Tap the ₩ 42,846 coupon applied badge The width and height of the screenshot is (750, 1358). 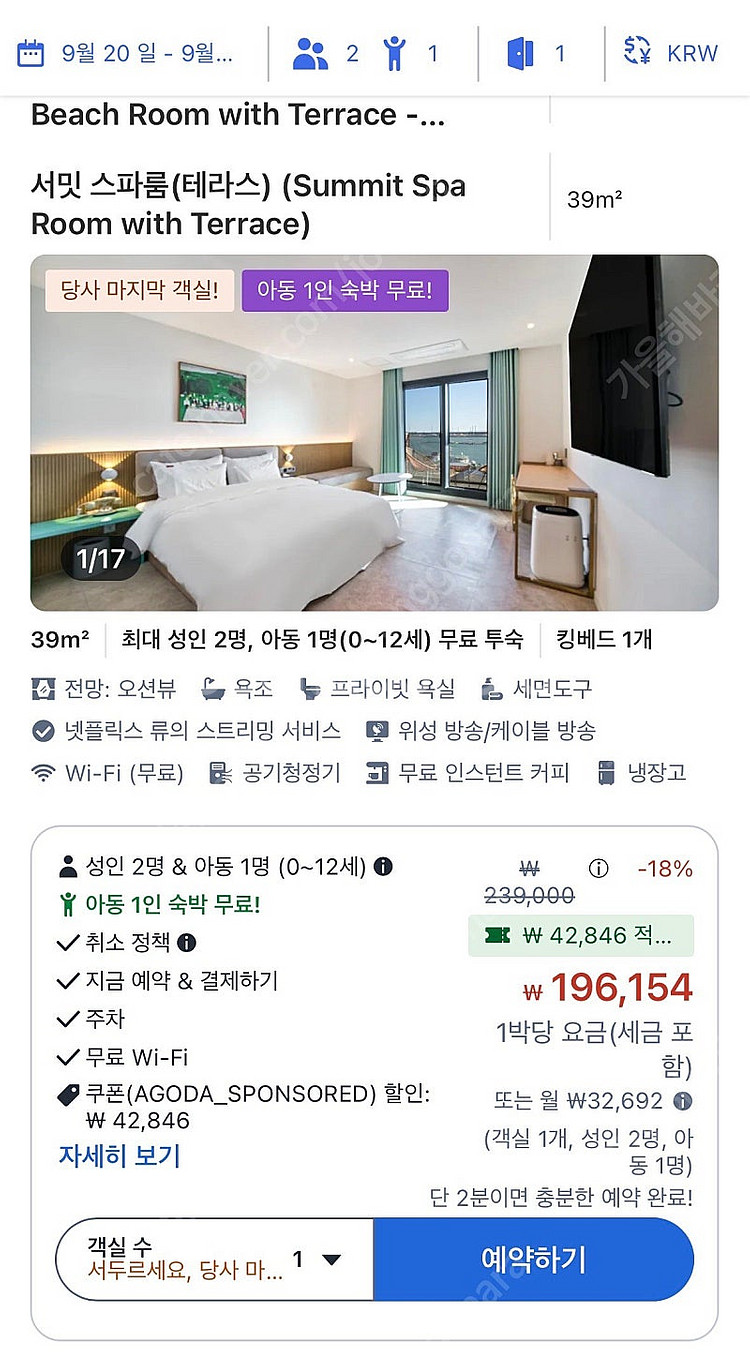581,936
